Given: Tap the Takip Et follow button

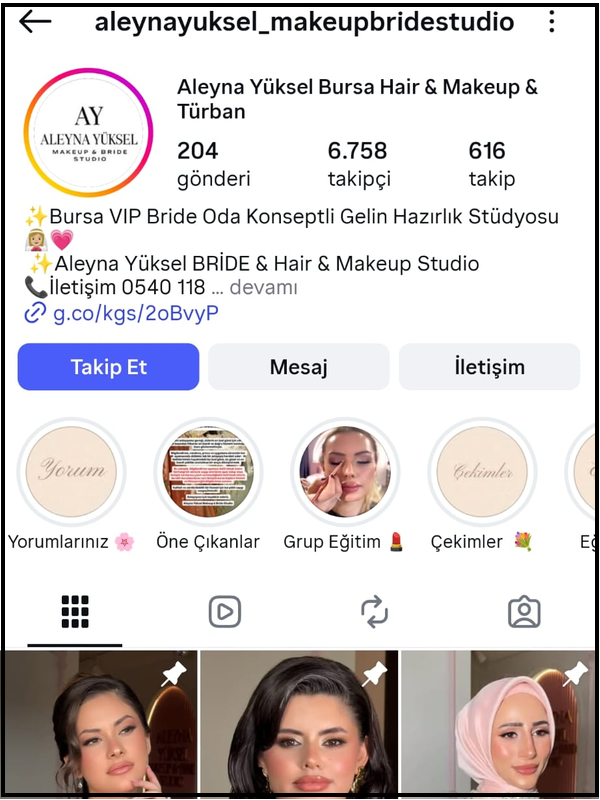Looking at the screenshot, I should click(x=108, y=367).
